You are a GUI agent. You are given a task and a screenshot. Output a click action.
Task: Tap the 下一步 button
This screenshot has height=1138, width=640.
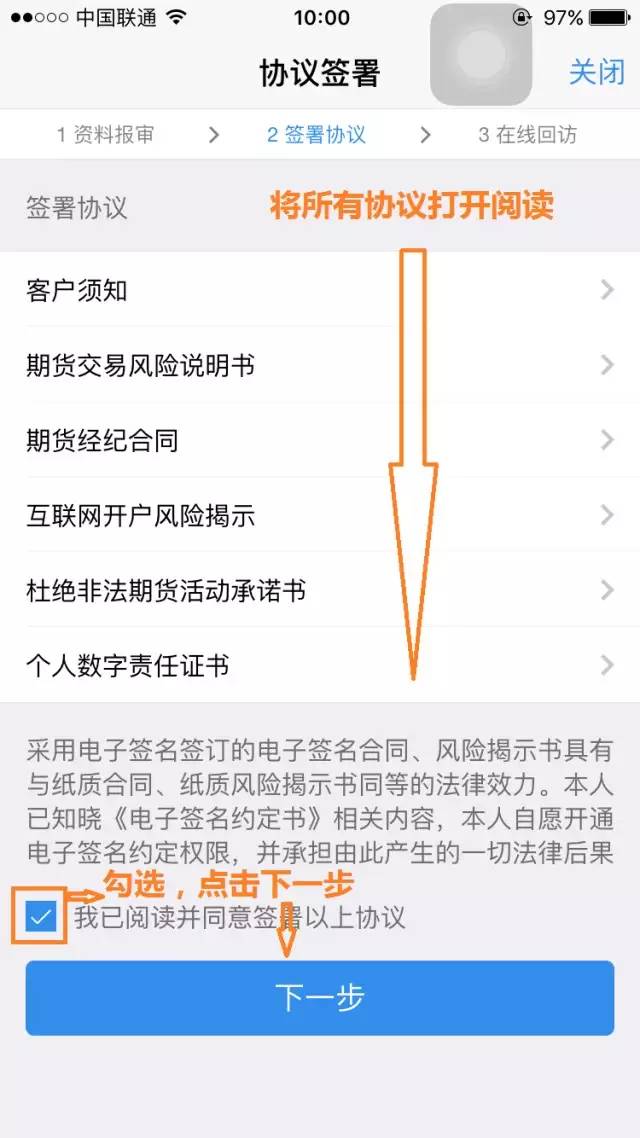click(x=320, y=998)
